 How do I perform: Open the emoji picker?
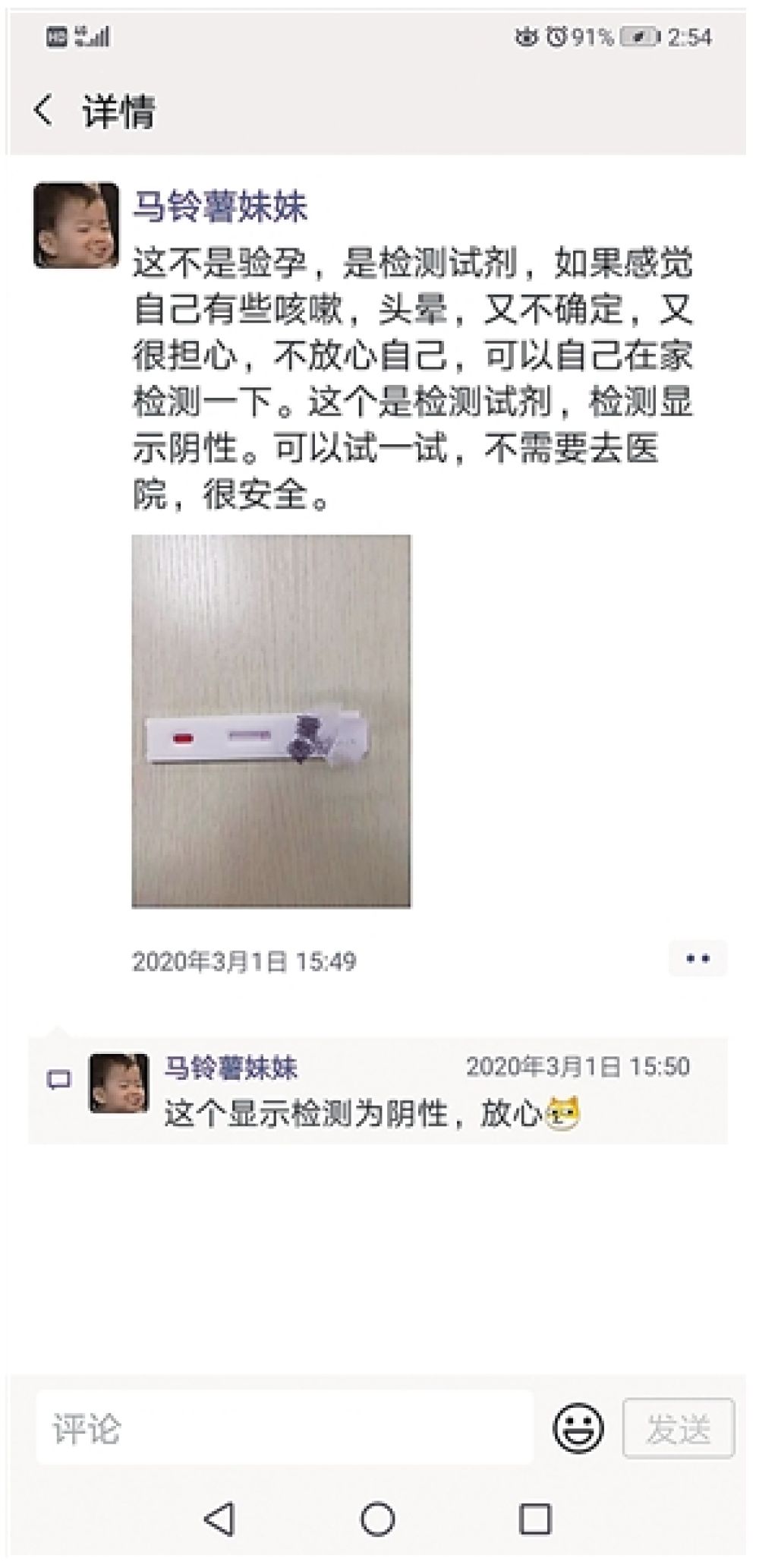[x=578, y=1428]
